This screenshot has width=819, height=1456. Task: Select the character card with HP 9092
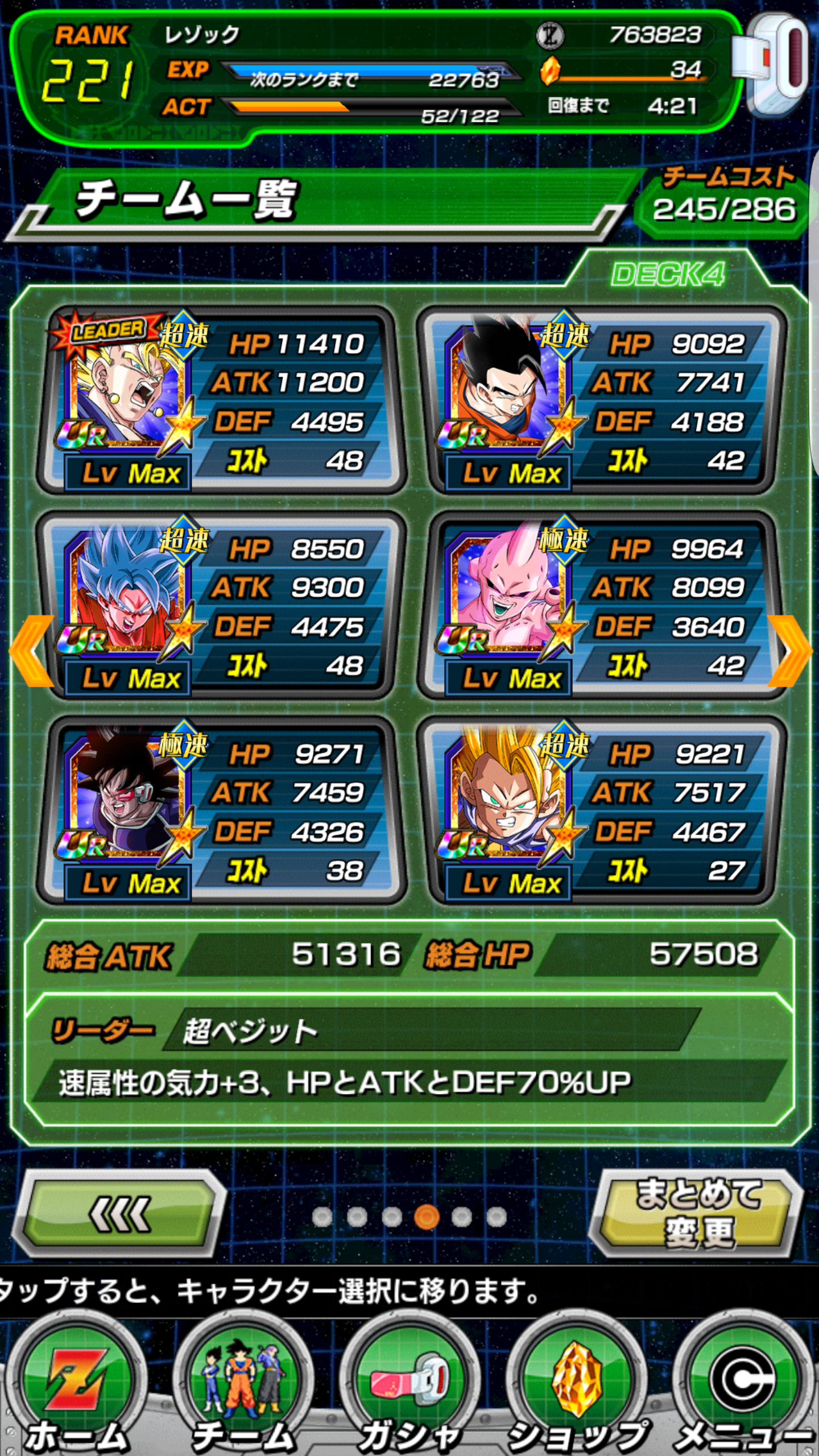602,401
